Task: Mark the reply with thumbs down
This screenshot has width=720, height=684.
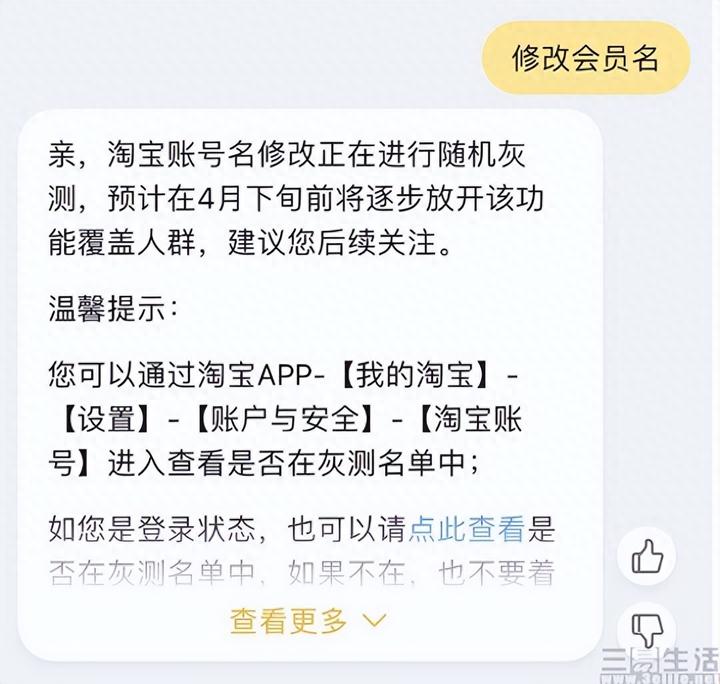Action: (x=647, y=629)
